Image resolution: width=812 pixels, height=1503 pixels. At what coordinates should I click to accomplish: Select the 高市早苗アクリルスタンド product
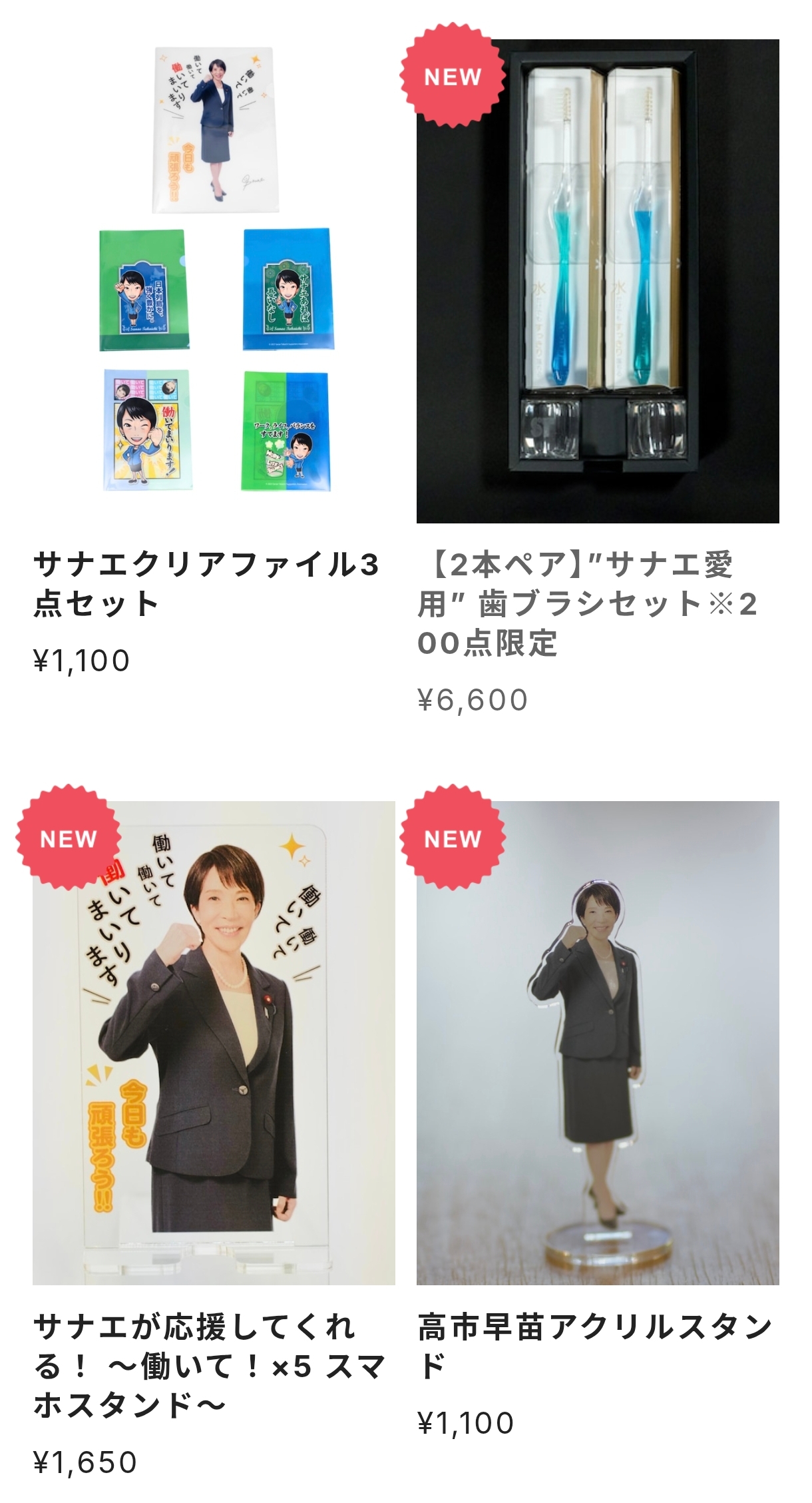pos(597,1043)
